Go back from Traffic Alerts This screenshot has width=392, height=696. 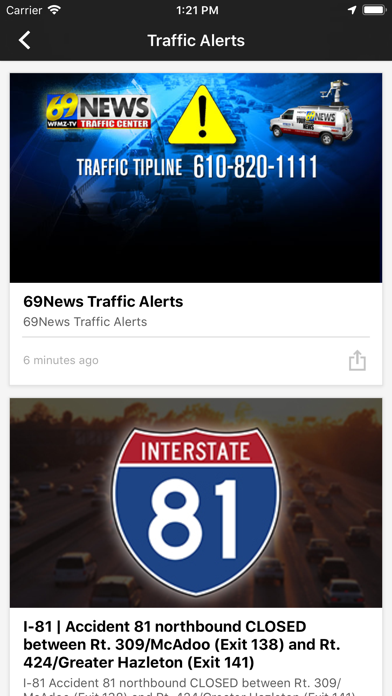click(24, 40)
